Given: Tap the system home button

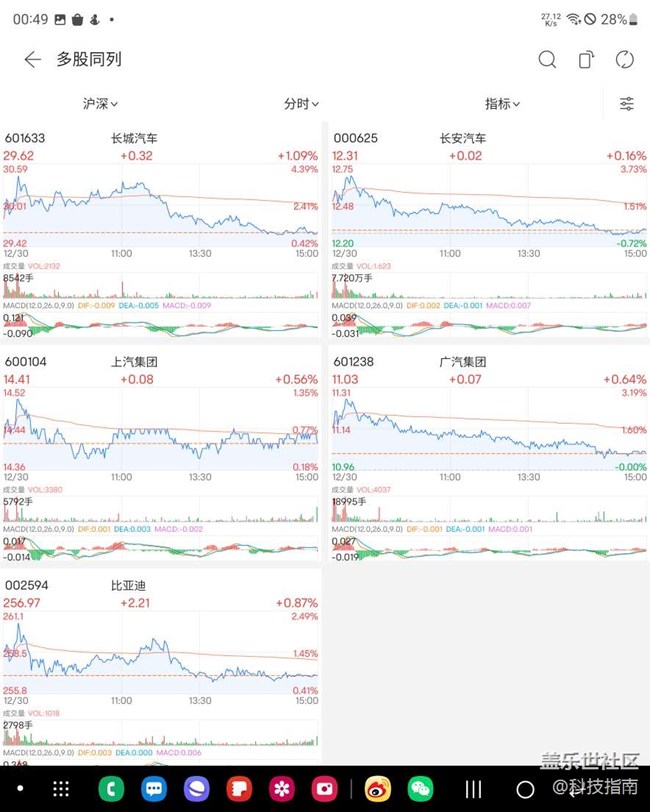Looking at the screenshot, I should (525, 789).
